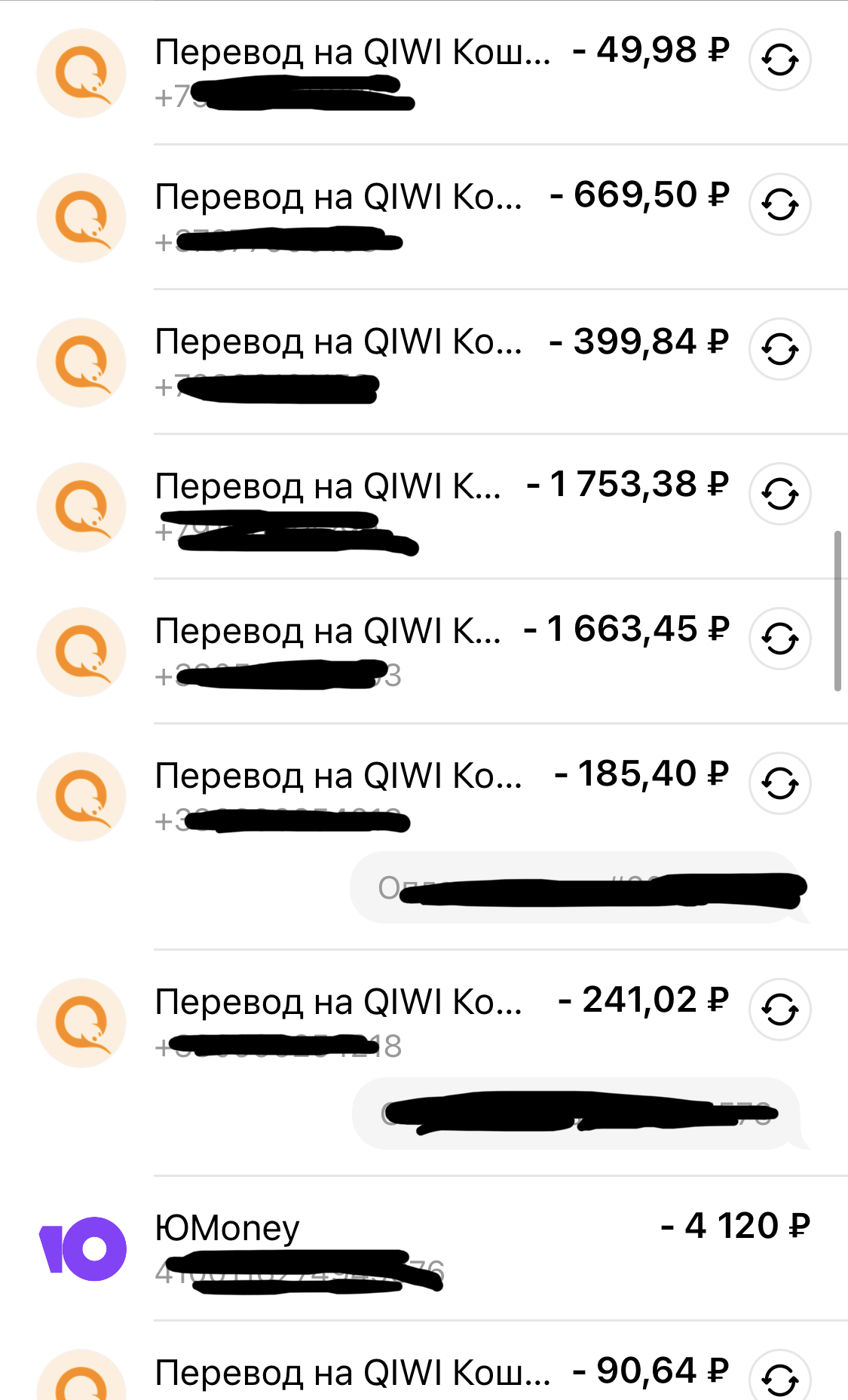848x1400 pixels.
Task: Repeat the 669,50 ₽ QIWI transfer
Action: tap(779, 204)
